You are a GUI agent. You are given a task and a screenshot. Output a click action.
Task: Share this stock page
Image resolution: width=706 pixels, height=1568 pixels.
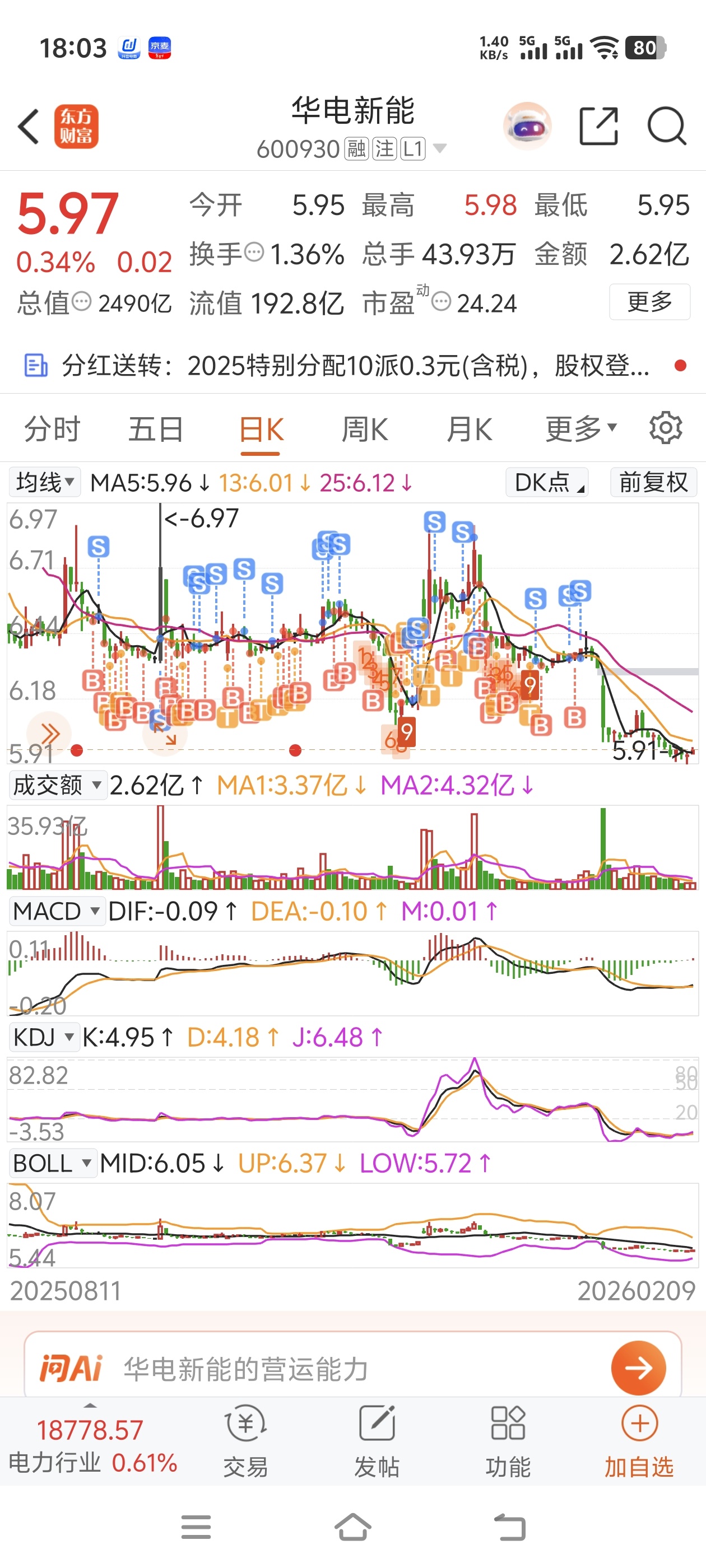[598, 127]
